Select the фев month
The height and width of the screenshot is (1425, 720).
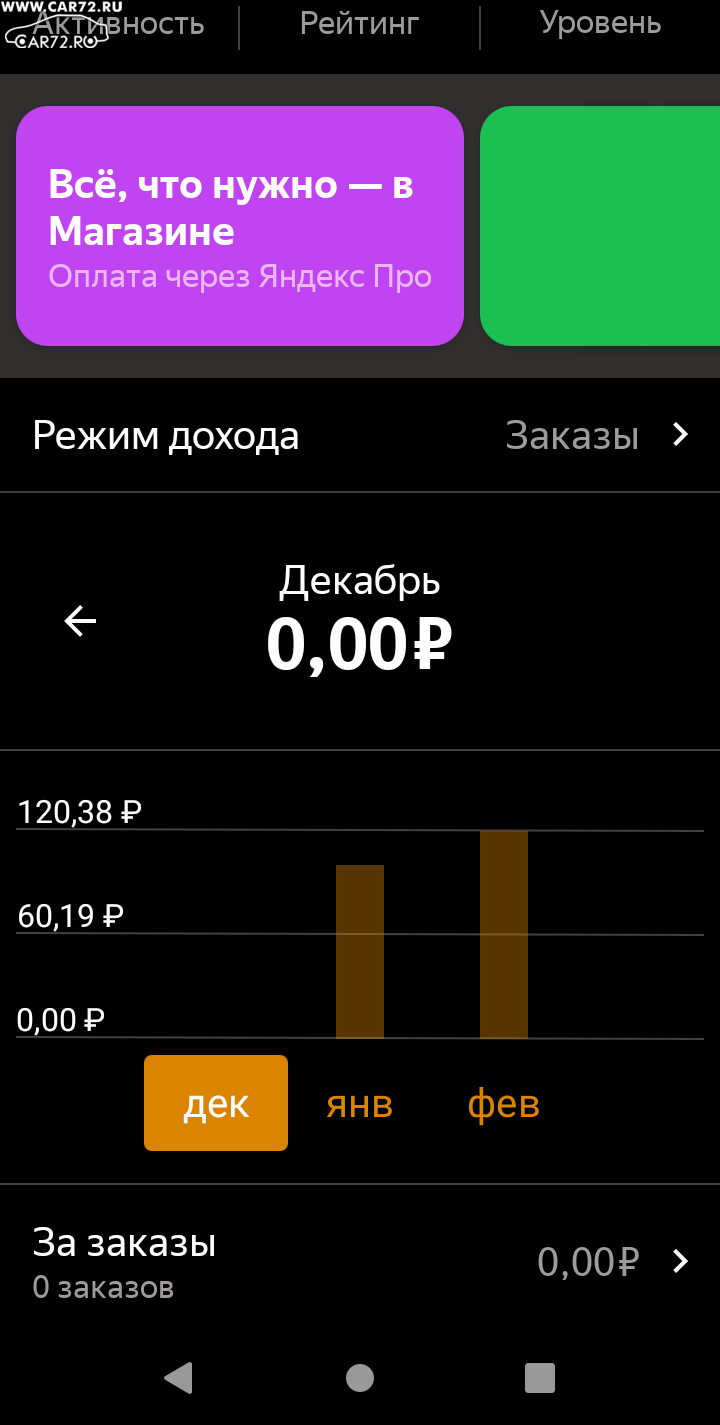click(504, 1105)
